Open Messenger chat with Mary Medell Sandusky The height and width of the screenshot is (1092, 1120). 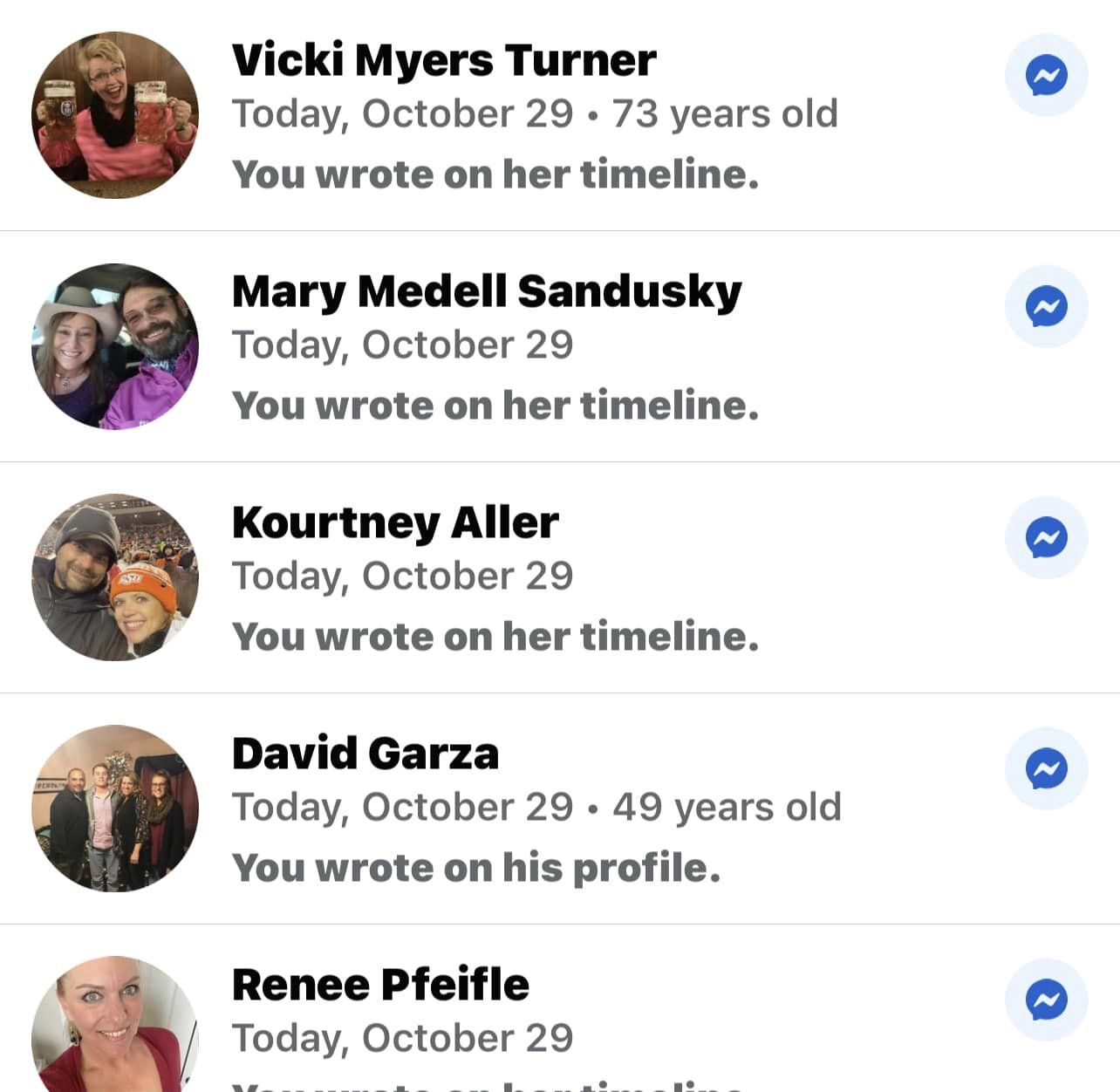pyautogui.click(x=1046, y=307)
